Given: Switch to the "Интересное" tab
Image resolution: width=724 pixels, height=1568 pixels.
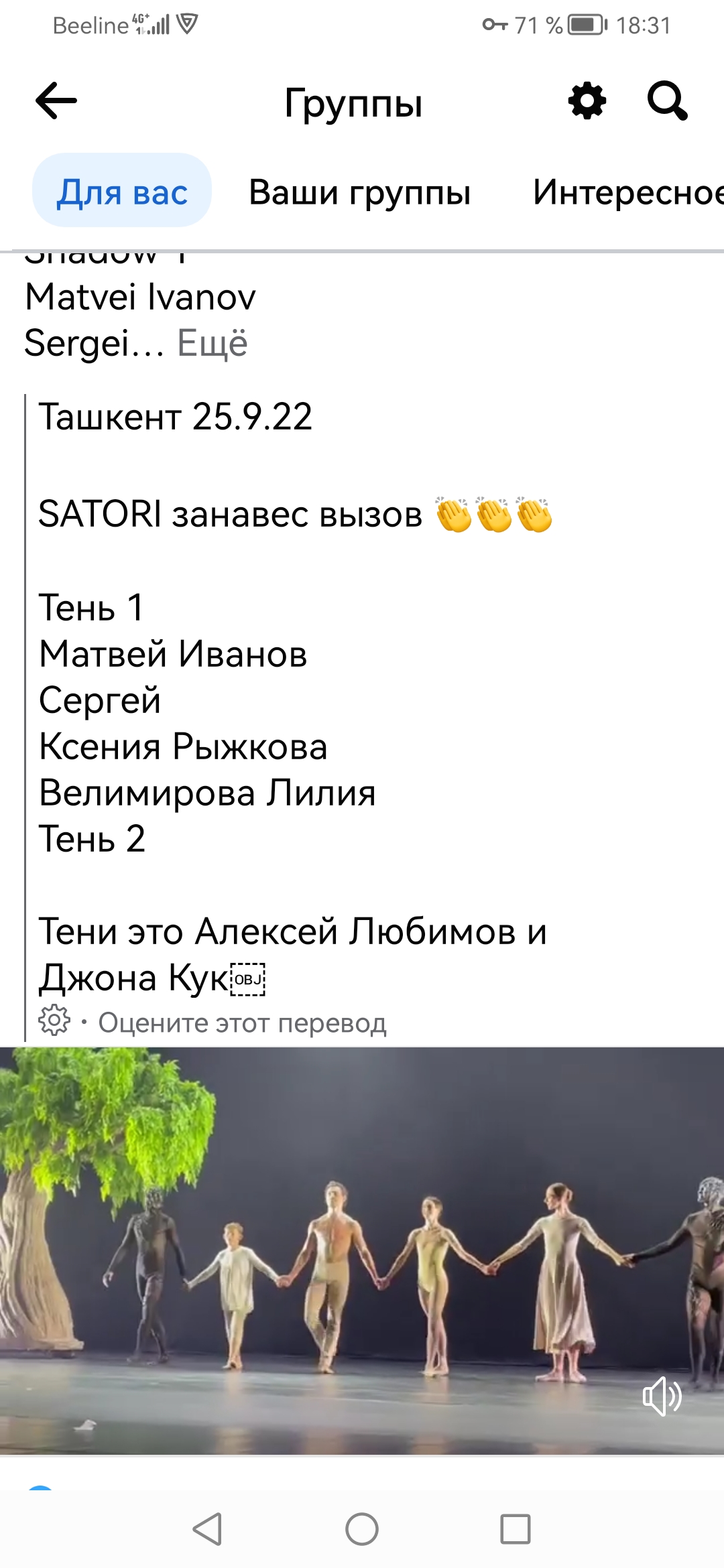Looking at the screenshot, I should coord(628,192).
